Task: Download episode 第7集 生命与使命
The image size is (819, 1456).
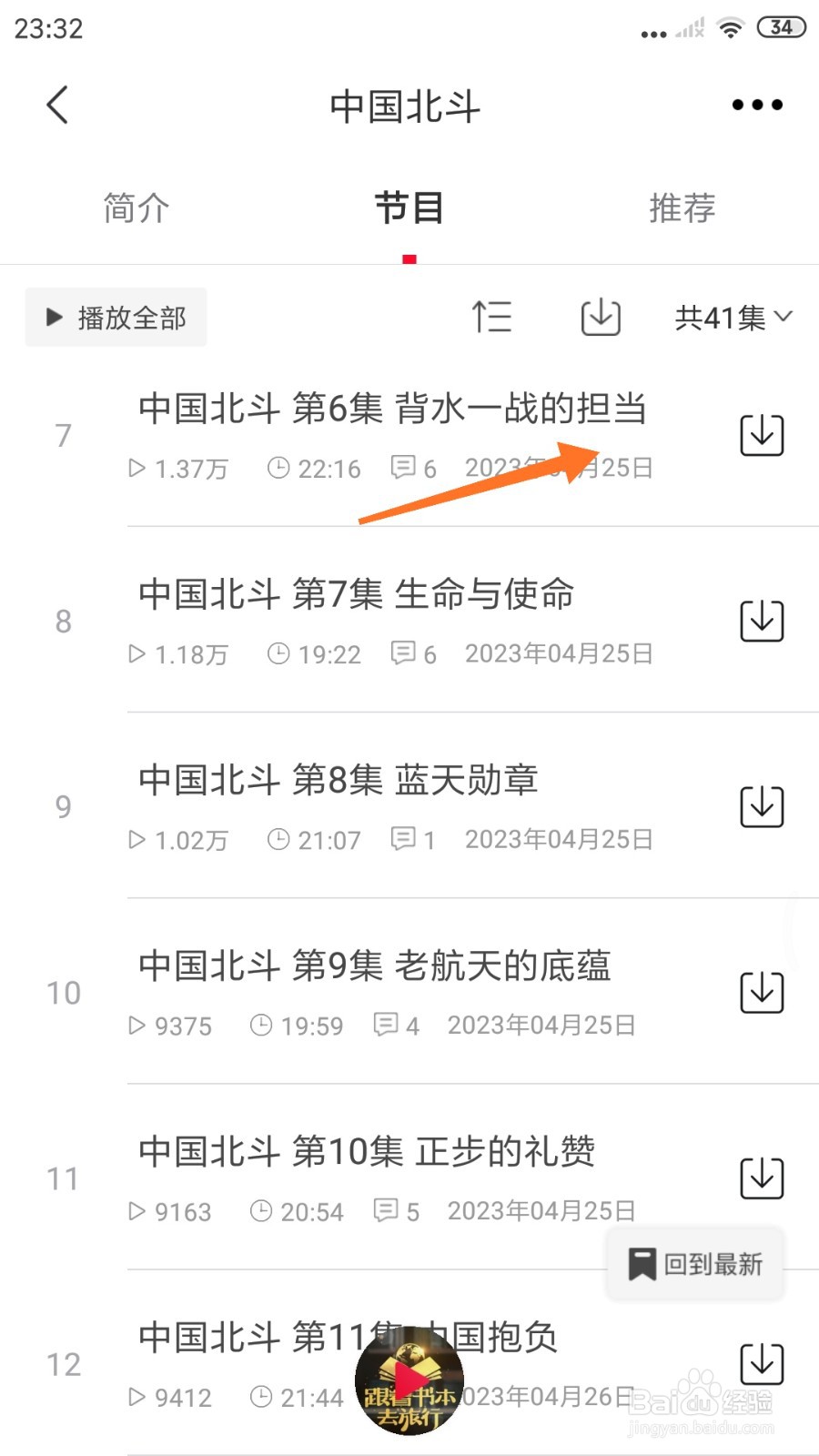Action: click(761, 621)
